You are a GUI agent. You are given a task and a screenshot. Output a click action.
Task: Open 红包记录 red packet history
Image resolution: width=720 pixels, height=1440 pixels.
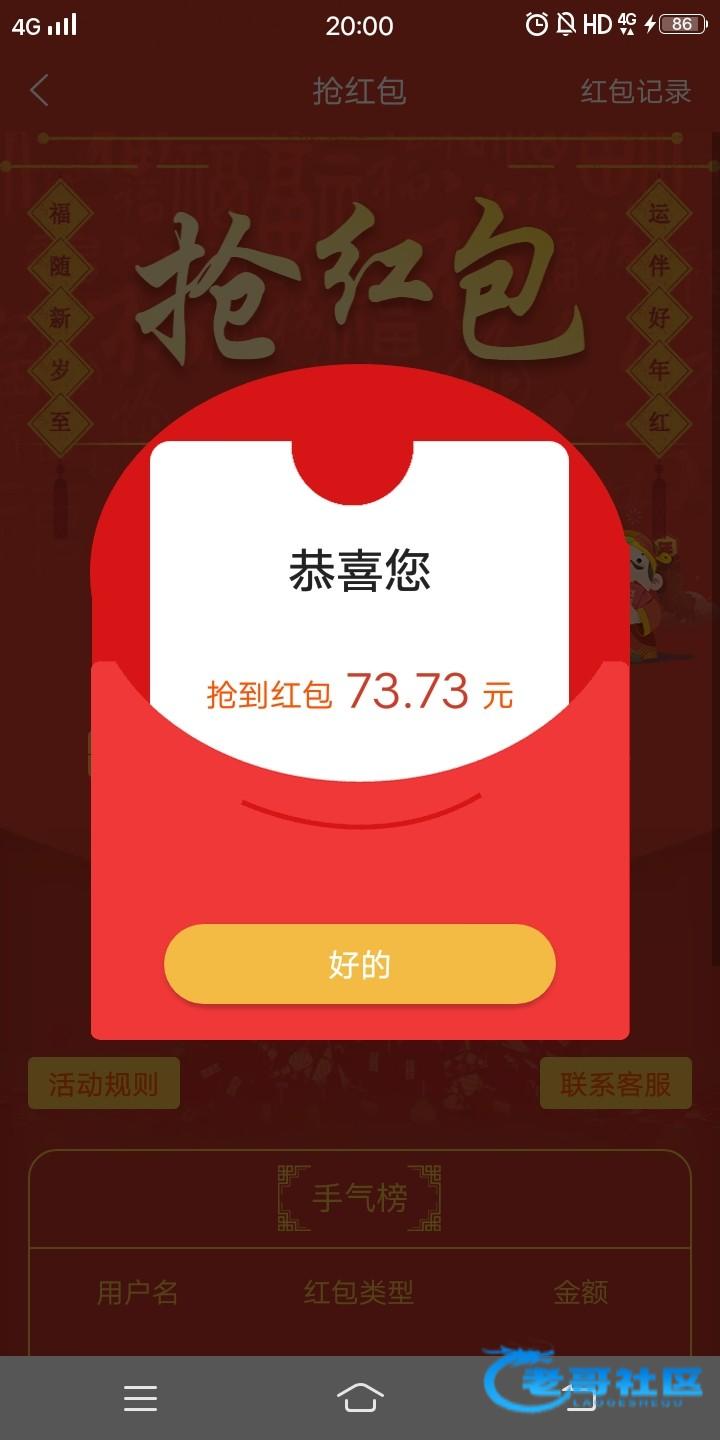(635, 91)
